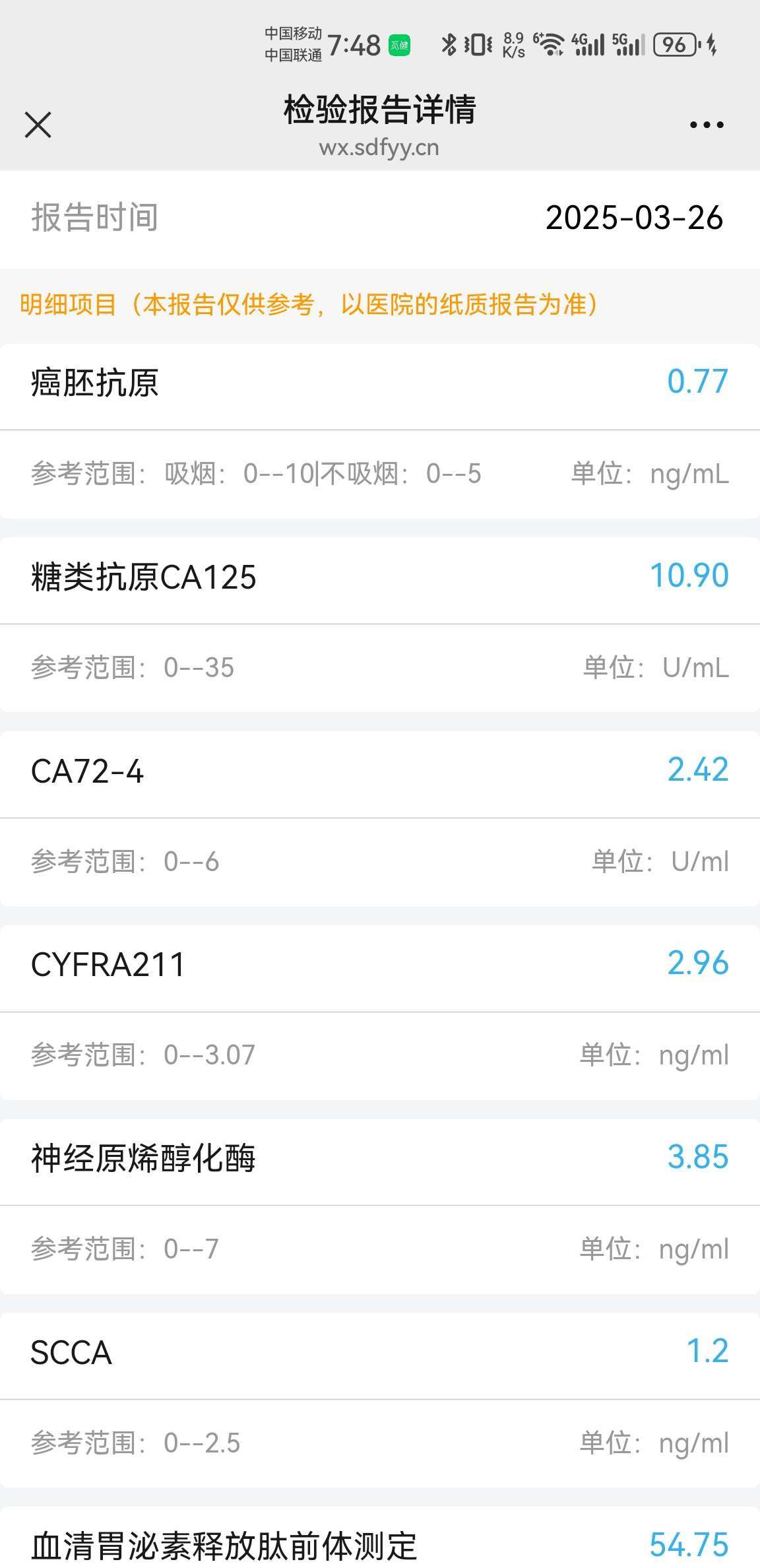
Task: Tap the report date 2025-03-26
Action: [x=635, y=219]
